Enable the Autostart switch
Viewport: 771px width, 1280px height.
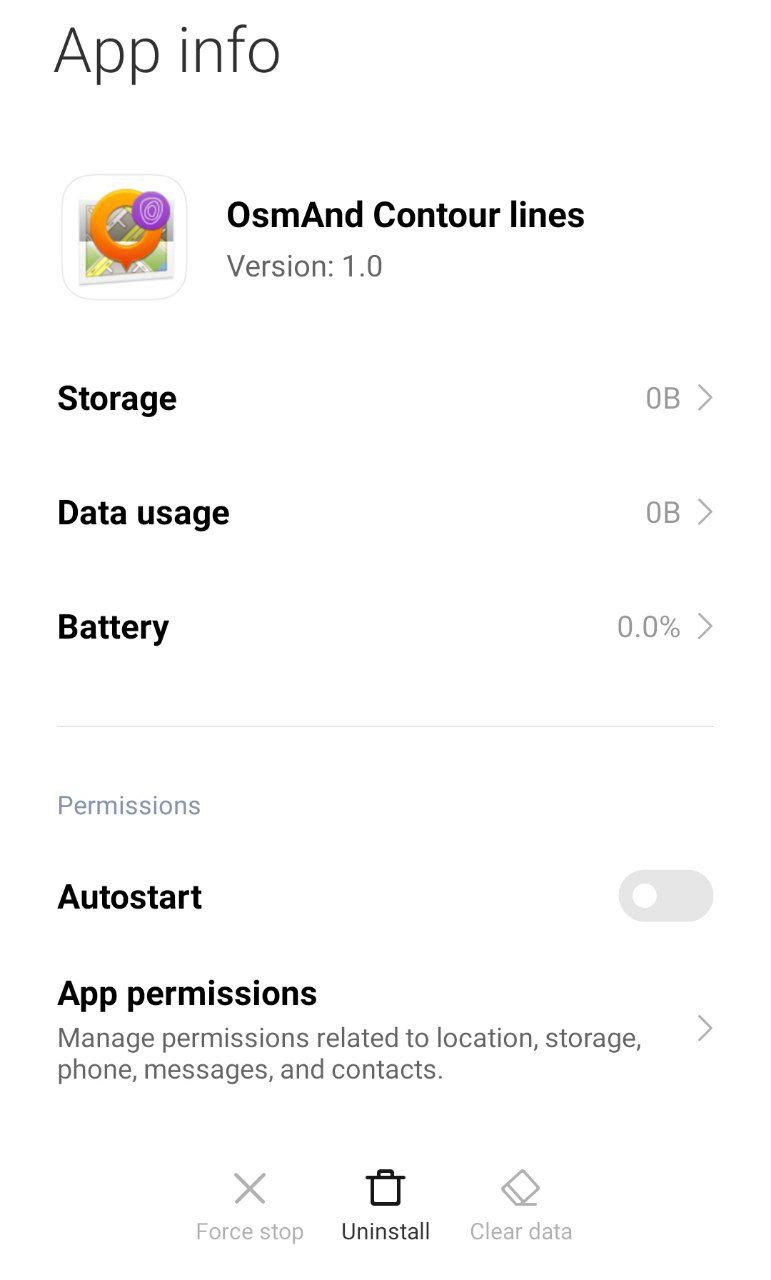665,896
